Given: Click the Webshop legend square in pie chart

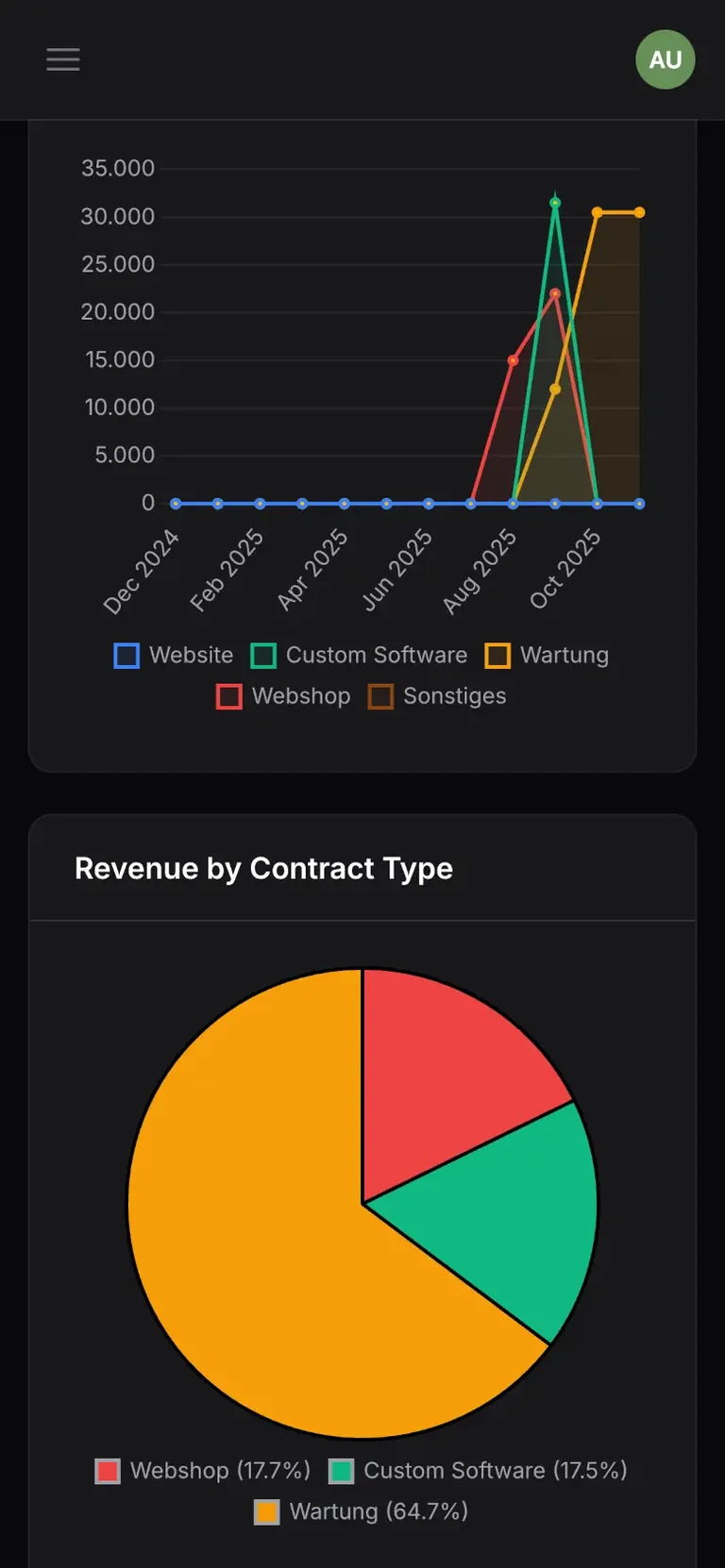Looking at the screenshot, I should tap(109, 1470).
